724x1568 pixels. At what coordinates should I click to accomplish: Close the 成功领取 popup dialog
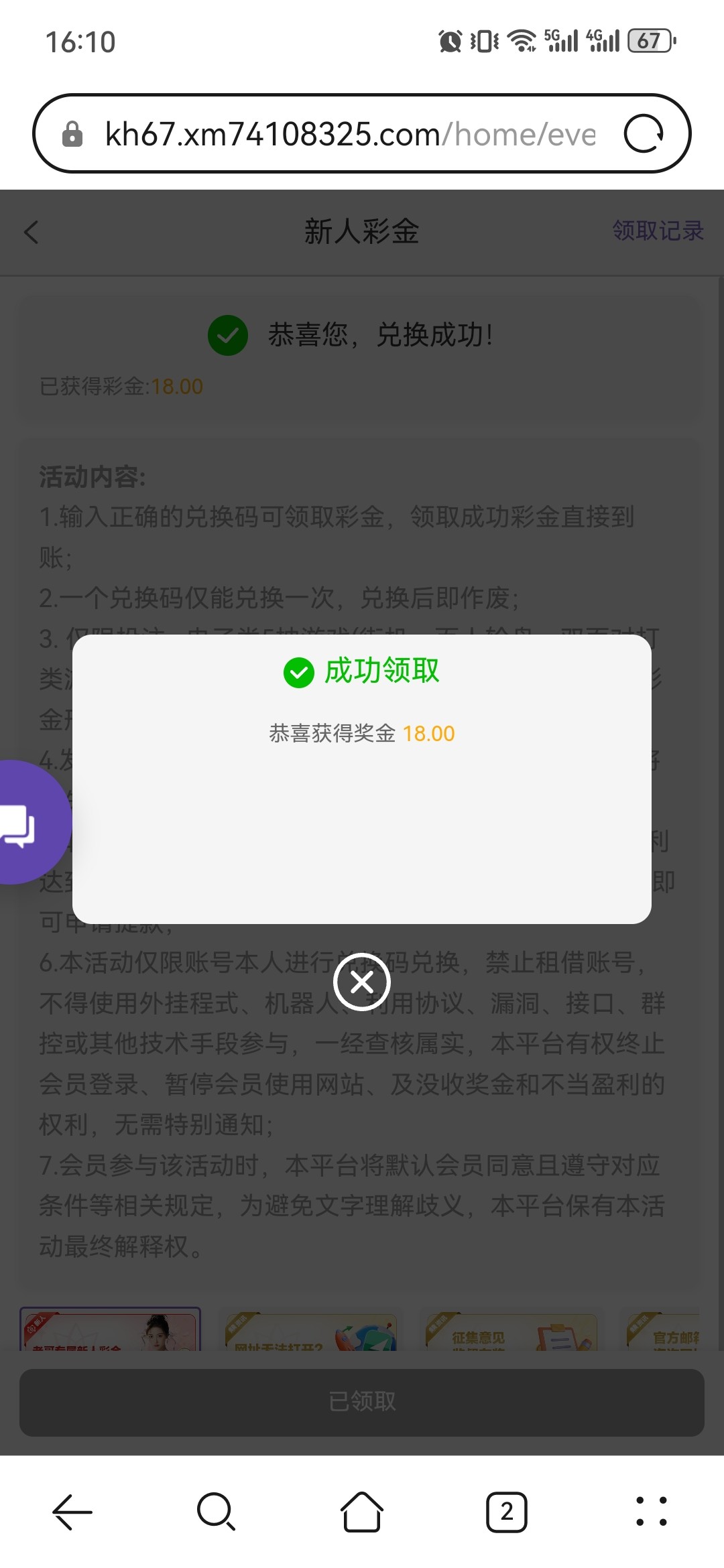click(362, 982)
